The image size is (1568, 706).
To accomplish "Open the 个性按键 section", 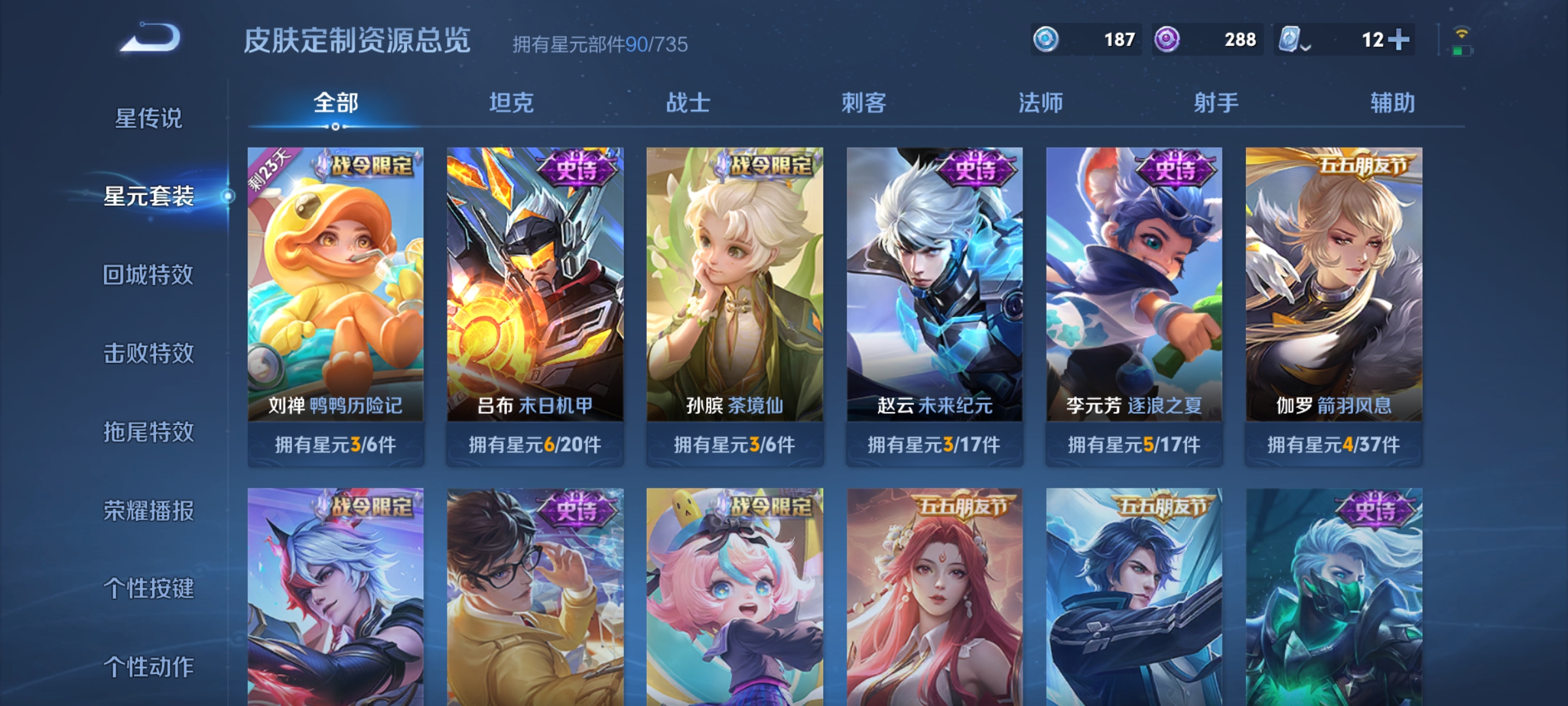I will 148,588.
